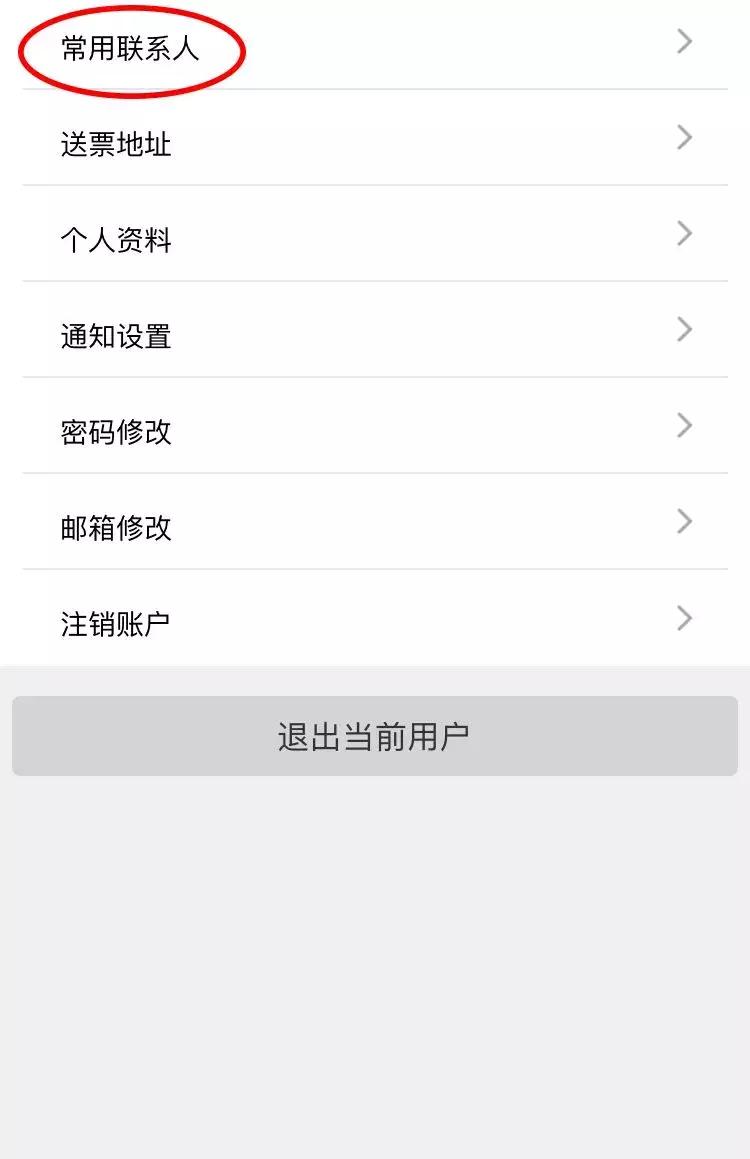Expand 注销账户 via its chevron arrow

pyautogui.click(x=684, y=617)
